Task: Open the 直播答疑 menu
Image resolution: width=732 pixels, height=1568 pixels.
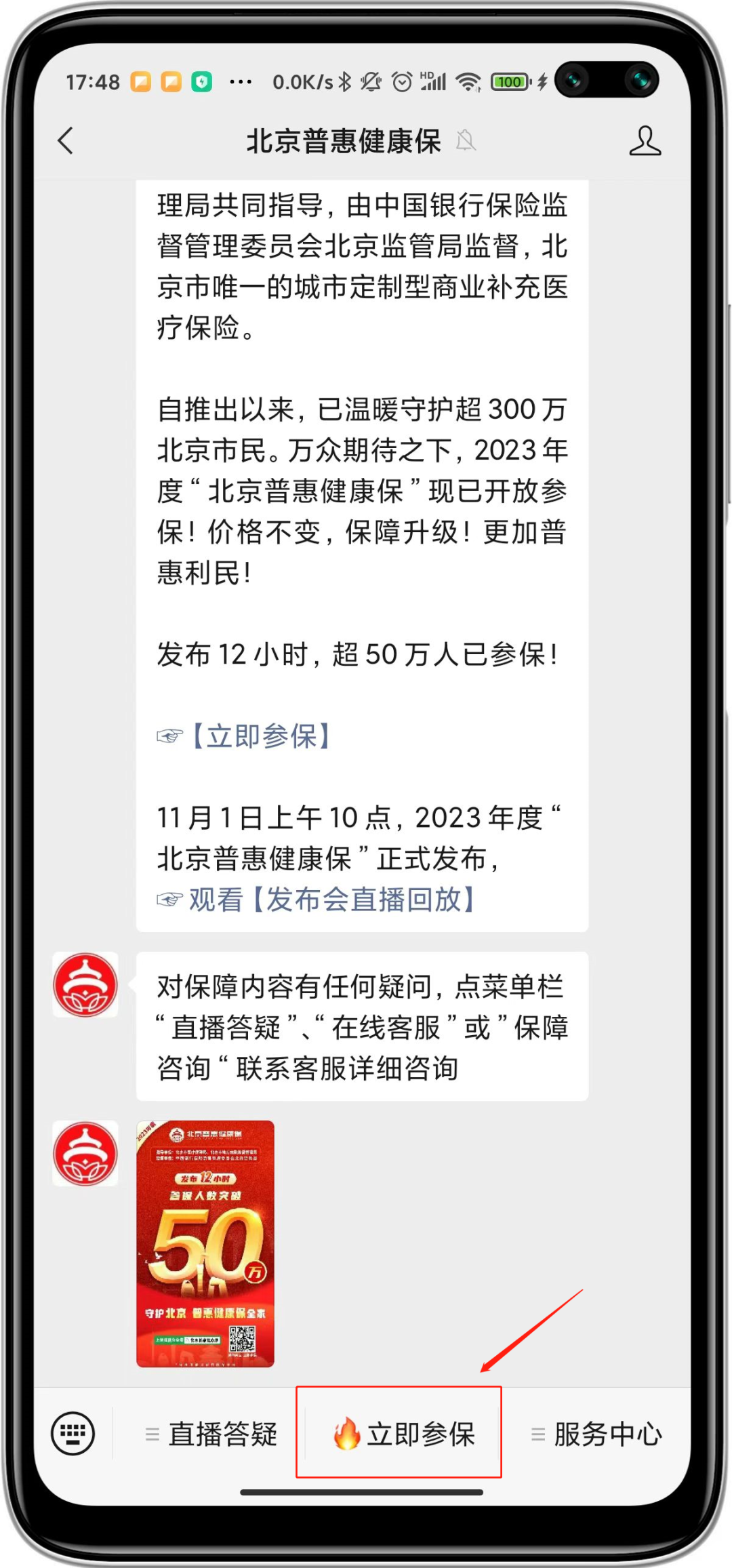Action: tap(211, 1434)
